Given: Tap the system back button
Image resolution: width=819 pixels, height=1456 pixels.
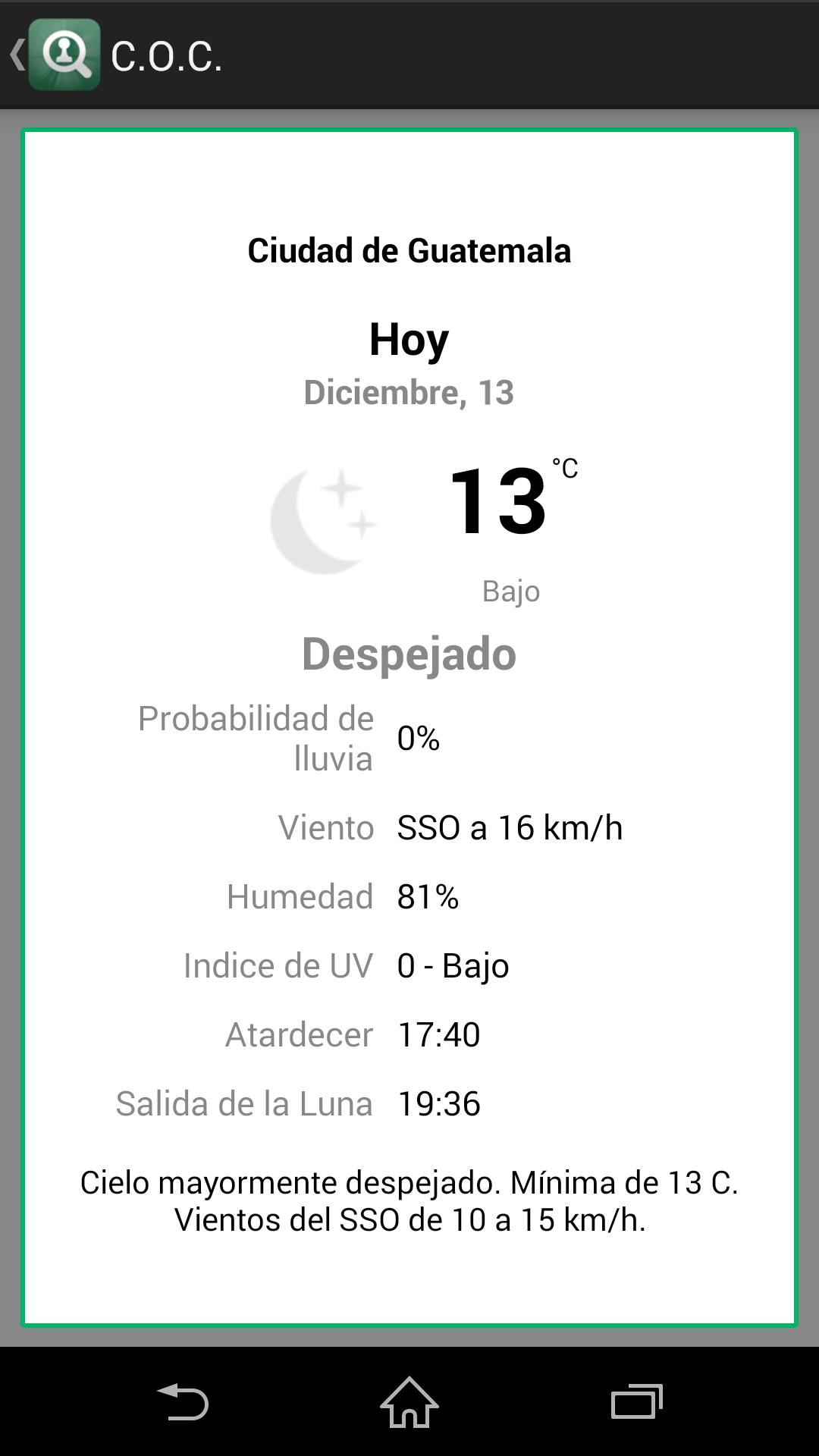Looking at the screenshot, I should 182,1401.
